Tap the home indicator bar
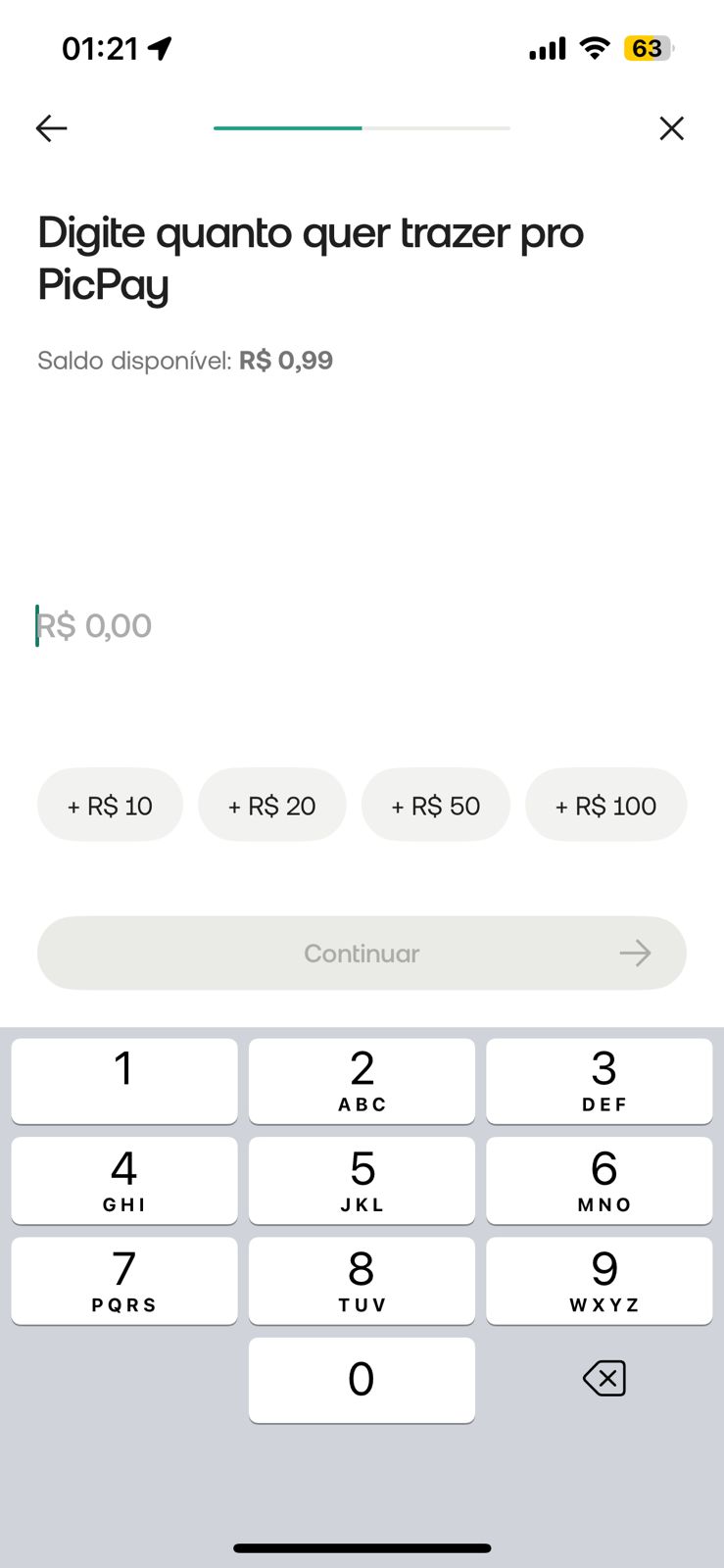This screenshot has height=1568, width=724. [362, 1548]
